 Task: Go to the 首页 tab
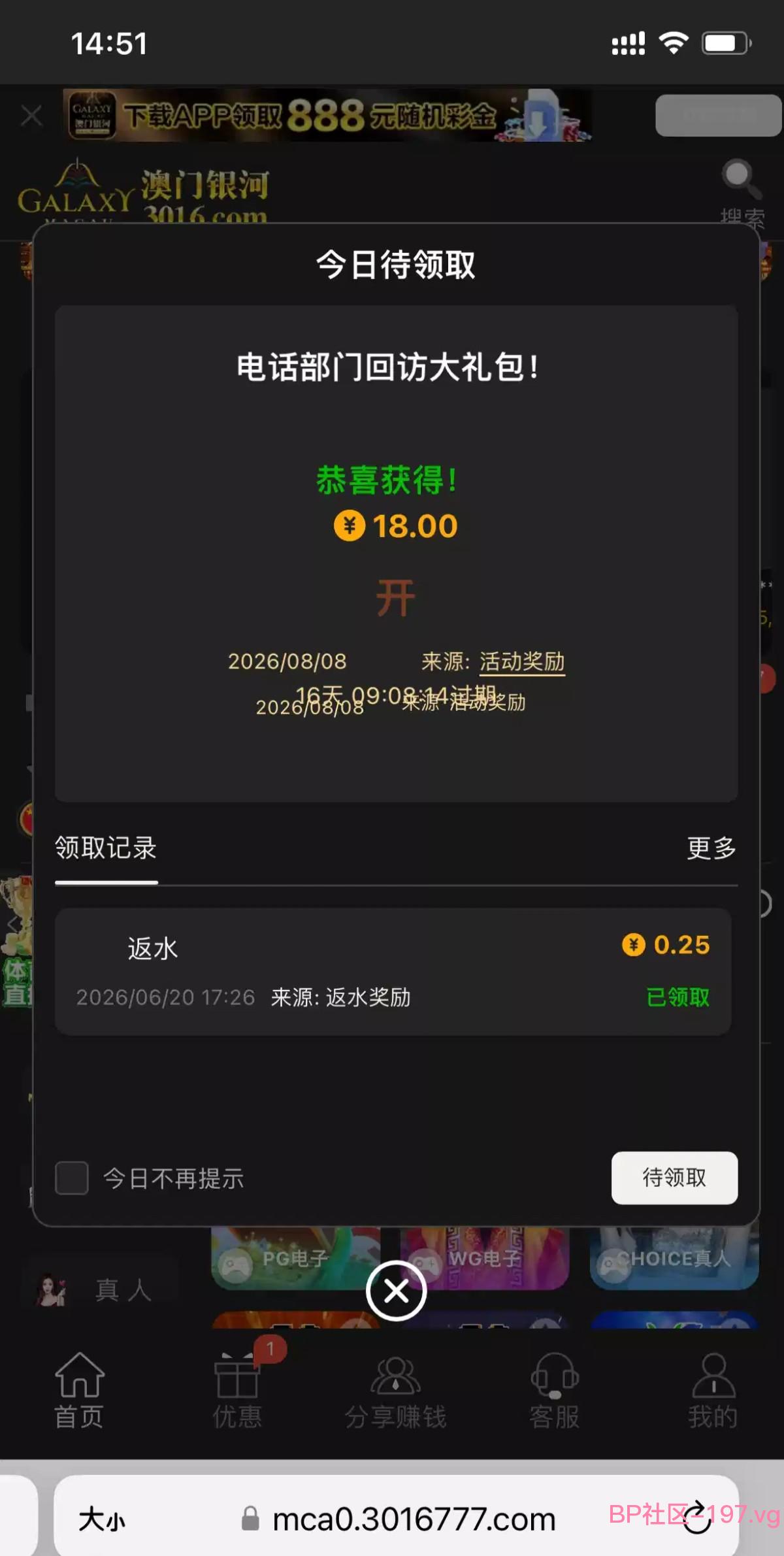coord(79,1391)
